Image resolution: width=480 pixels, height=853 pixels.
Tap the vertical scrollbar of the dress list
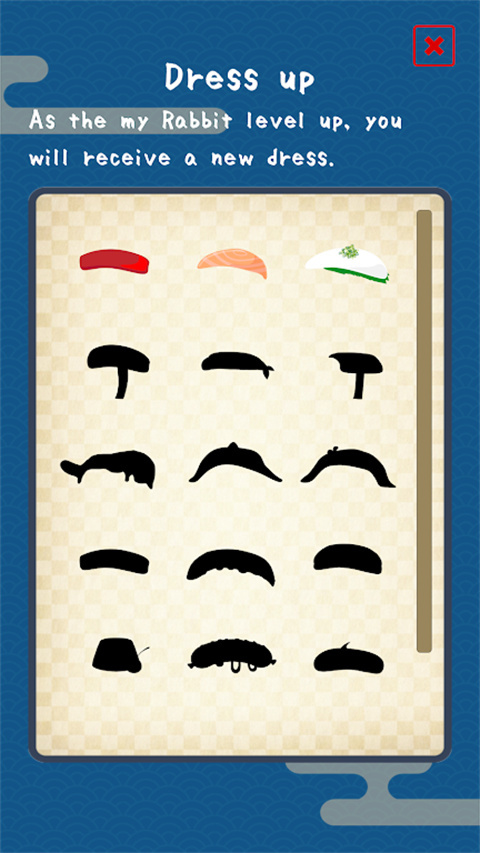pos(424,431)
